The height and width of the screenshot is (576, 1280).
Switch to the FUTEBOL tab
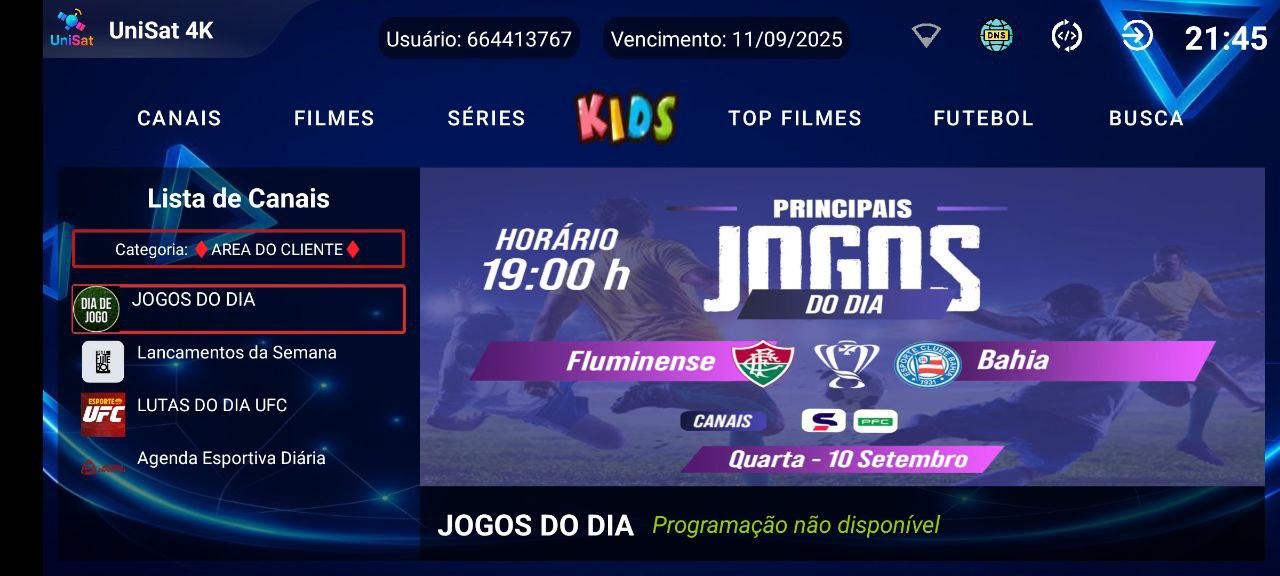coord(983,118)
